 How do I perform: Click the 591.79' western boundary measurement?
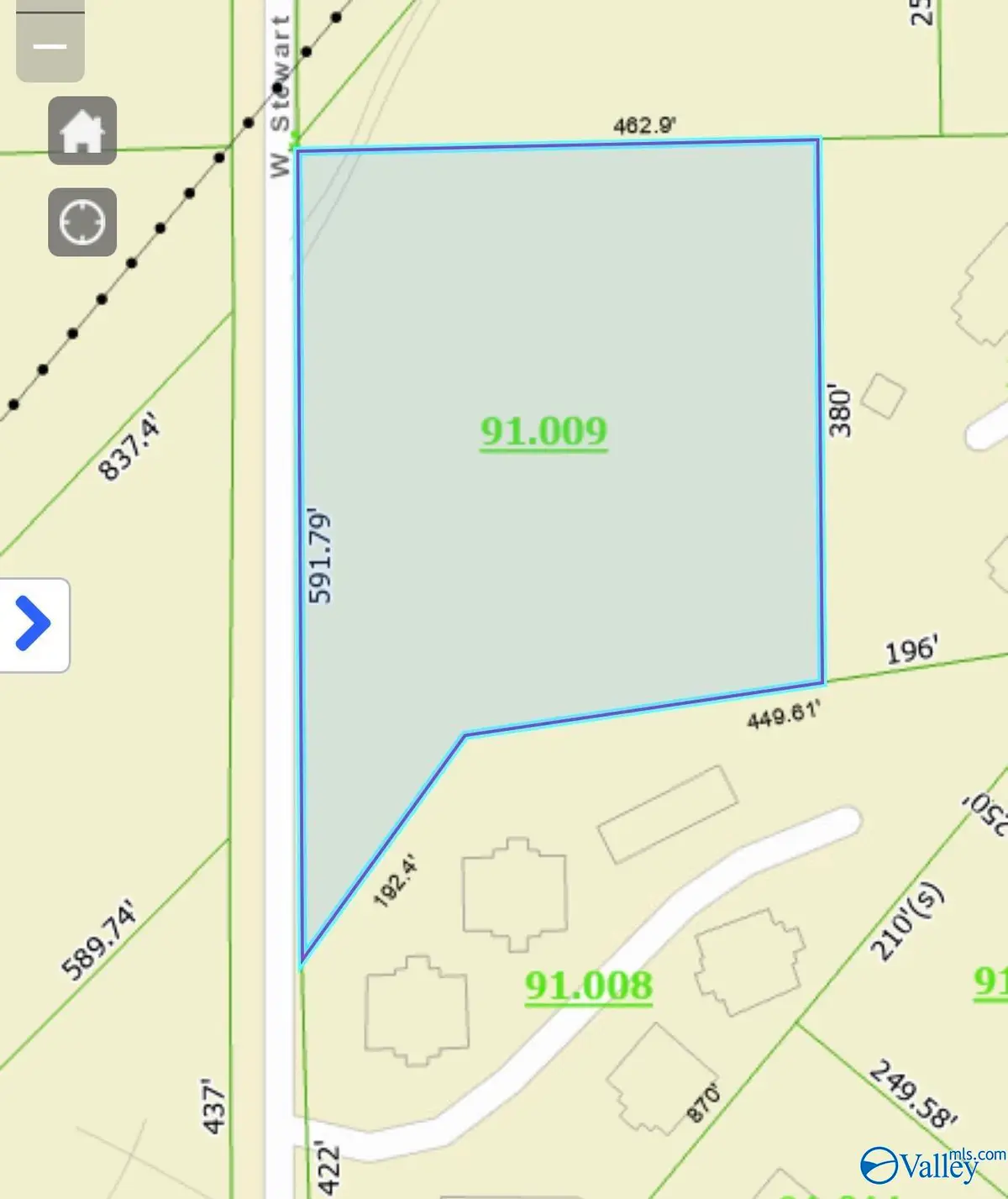[320, 553]
